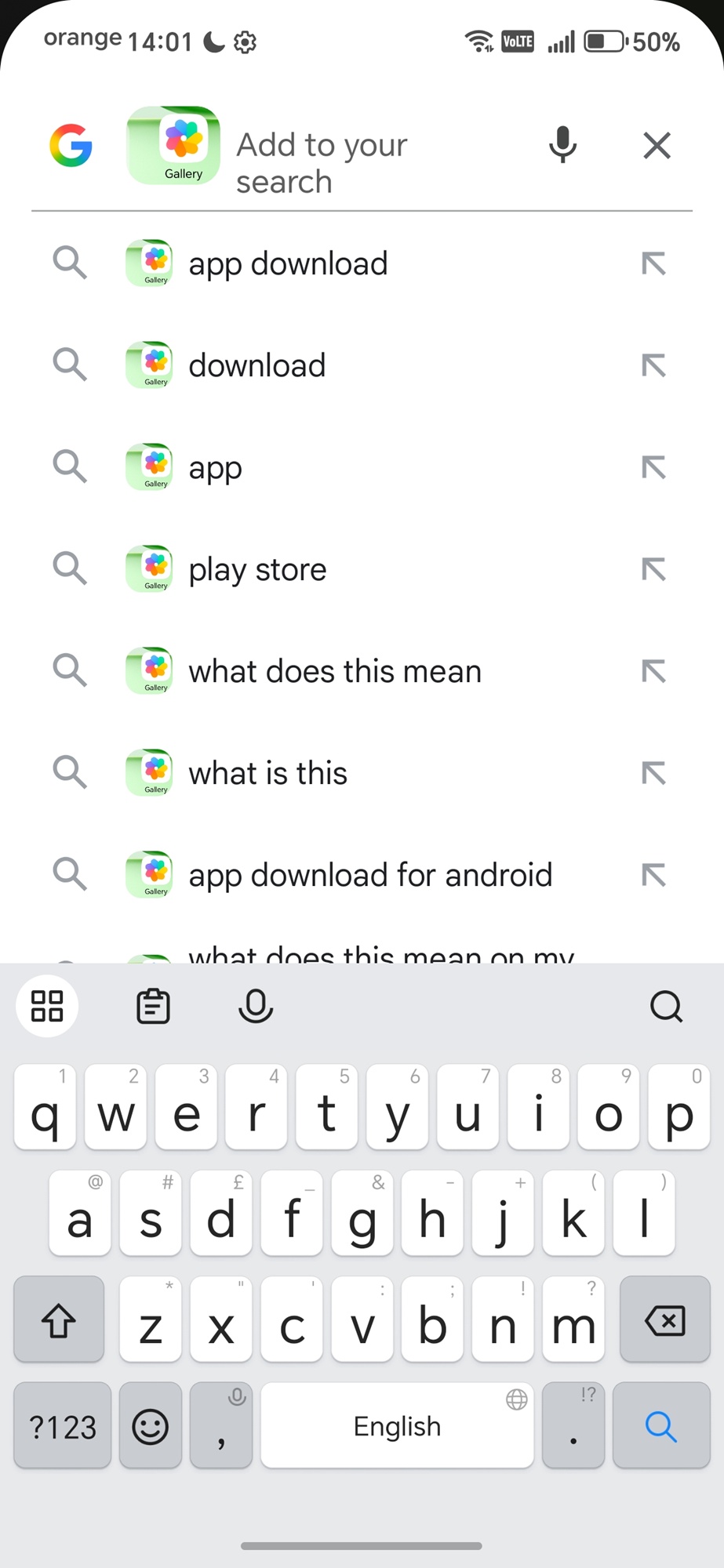Submit with the blue search key

point(660,1426)
